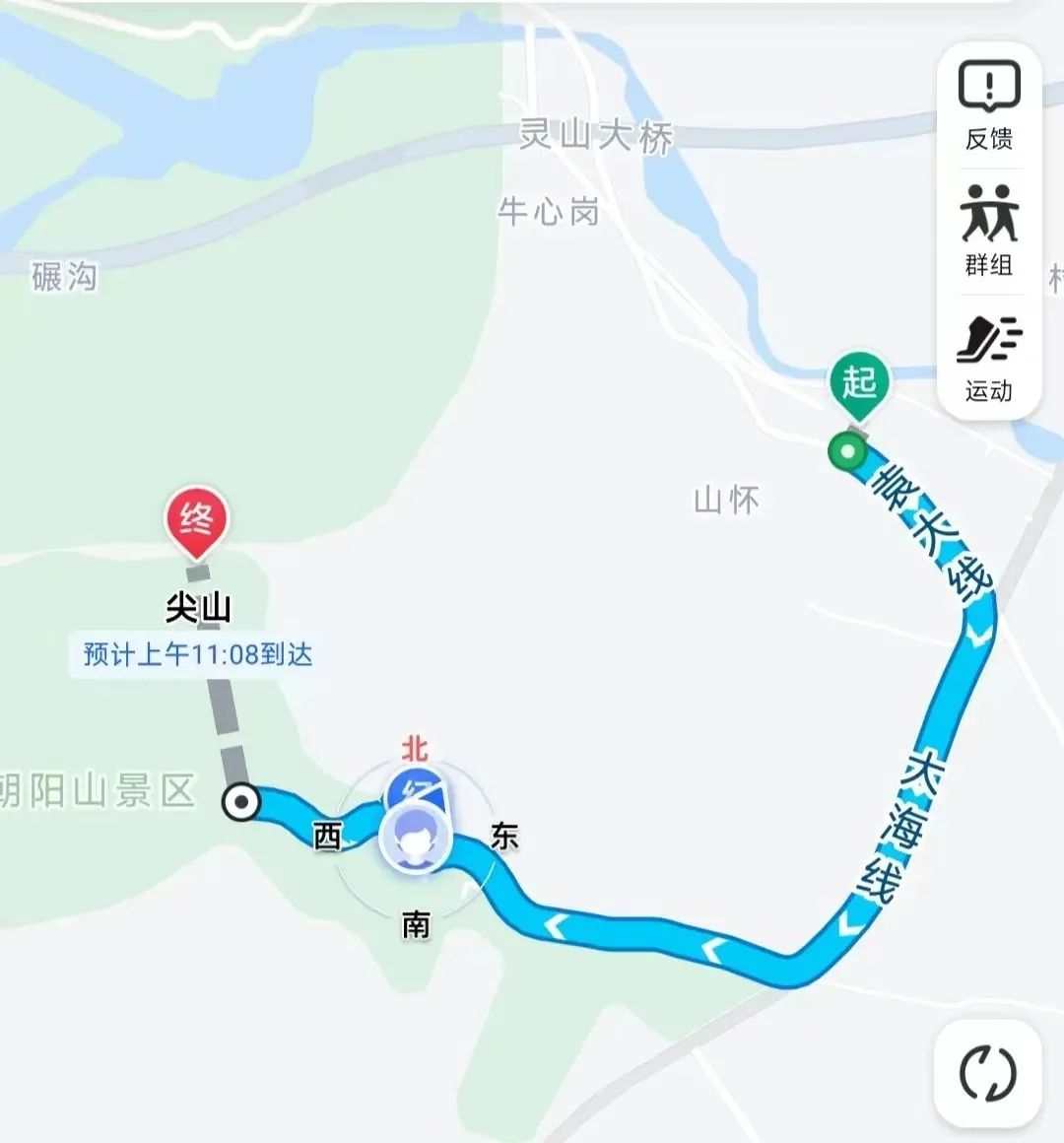This screenshot has width=1064, height=1143.
Task: Open the 运动 sports mode
Action: (x=988, y=359)
